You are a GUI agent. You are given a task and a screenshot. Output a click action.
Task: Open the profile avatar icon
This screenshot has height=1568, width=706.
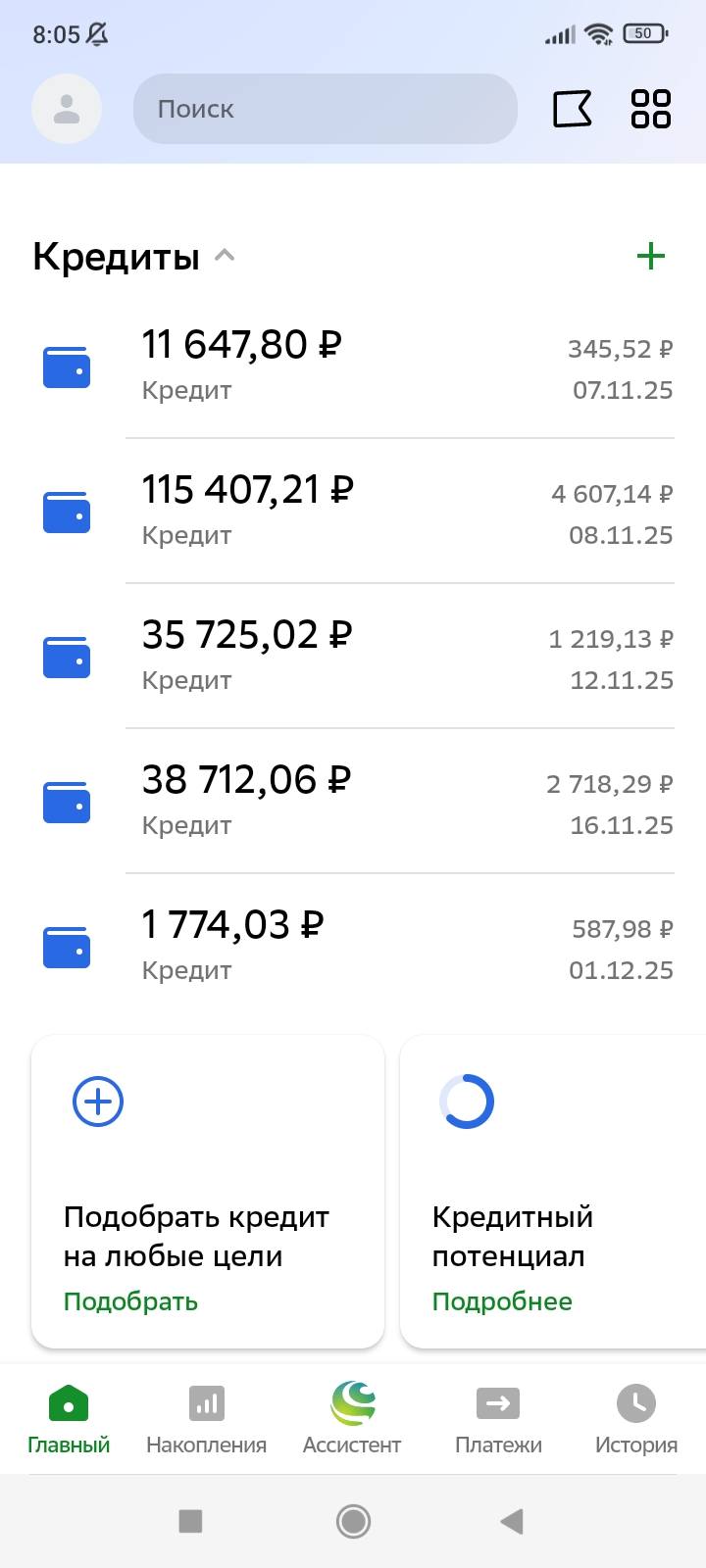[x=66, y=109]
